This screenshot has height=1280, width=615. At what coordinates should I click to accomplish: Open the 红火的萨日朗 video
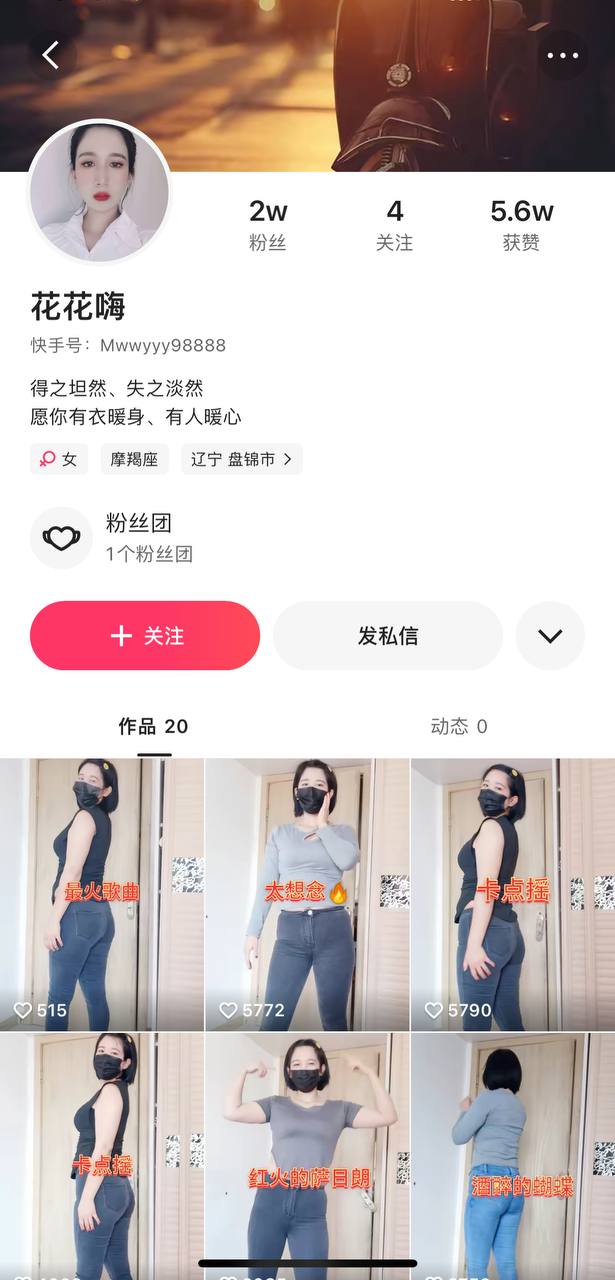pos(307,1155)
